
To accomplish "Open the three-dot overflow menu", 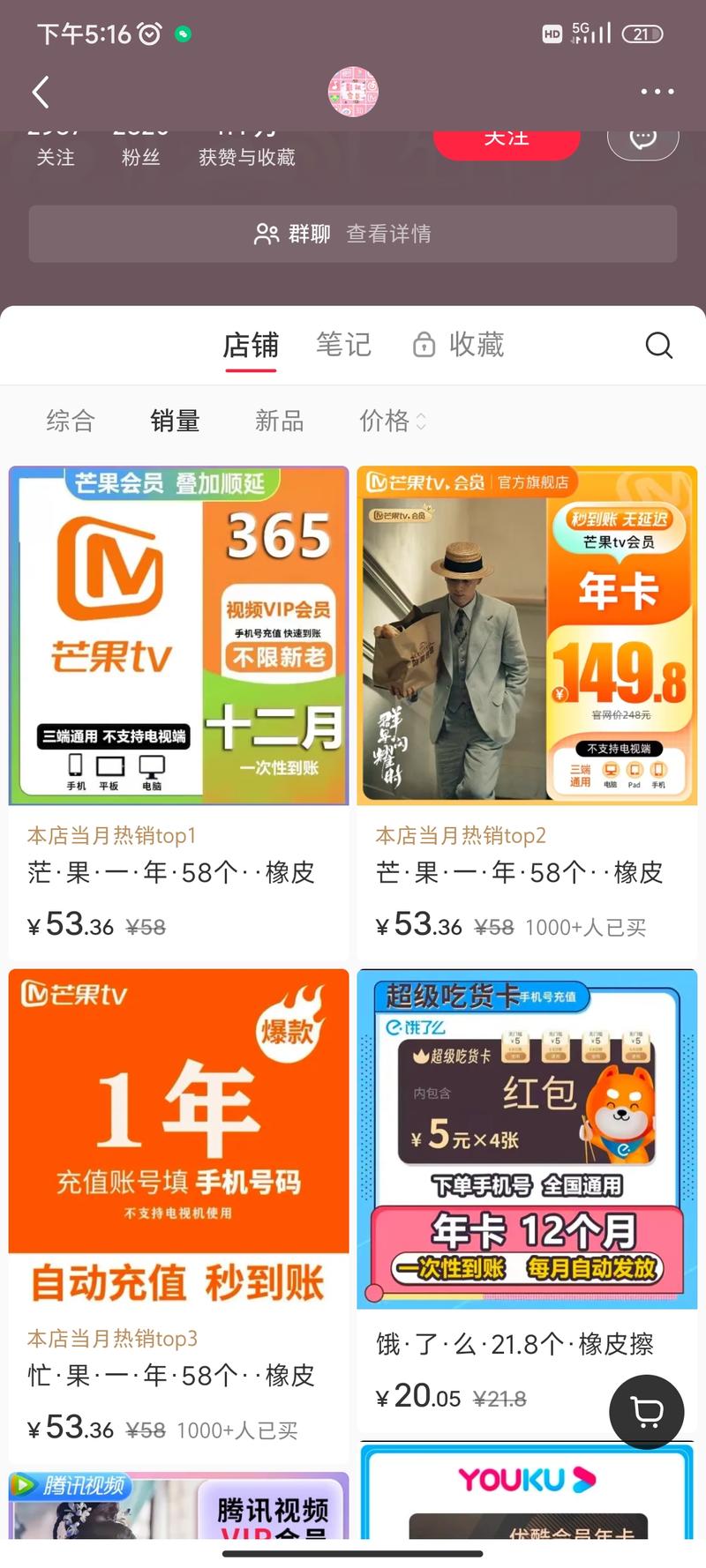I will click(657, 92).
